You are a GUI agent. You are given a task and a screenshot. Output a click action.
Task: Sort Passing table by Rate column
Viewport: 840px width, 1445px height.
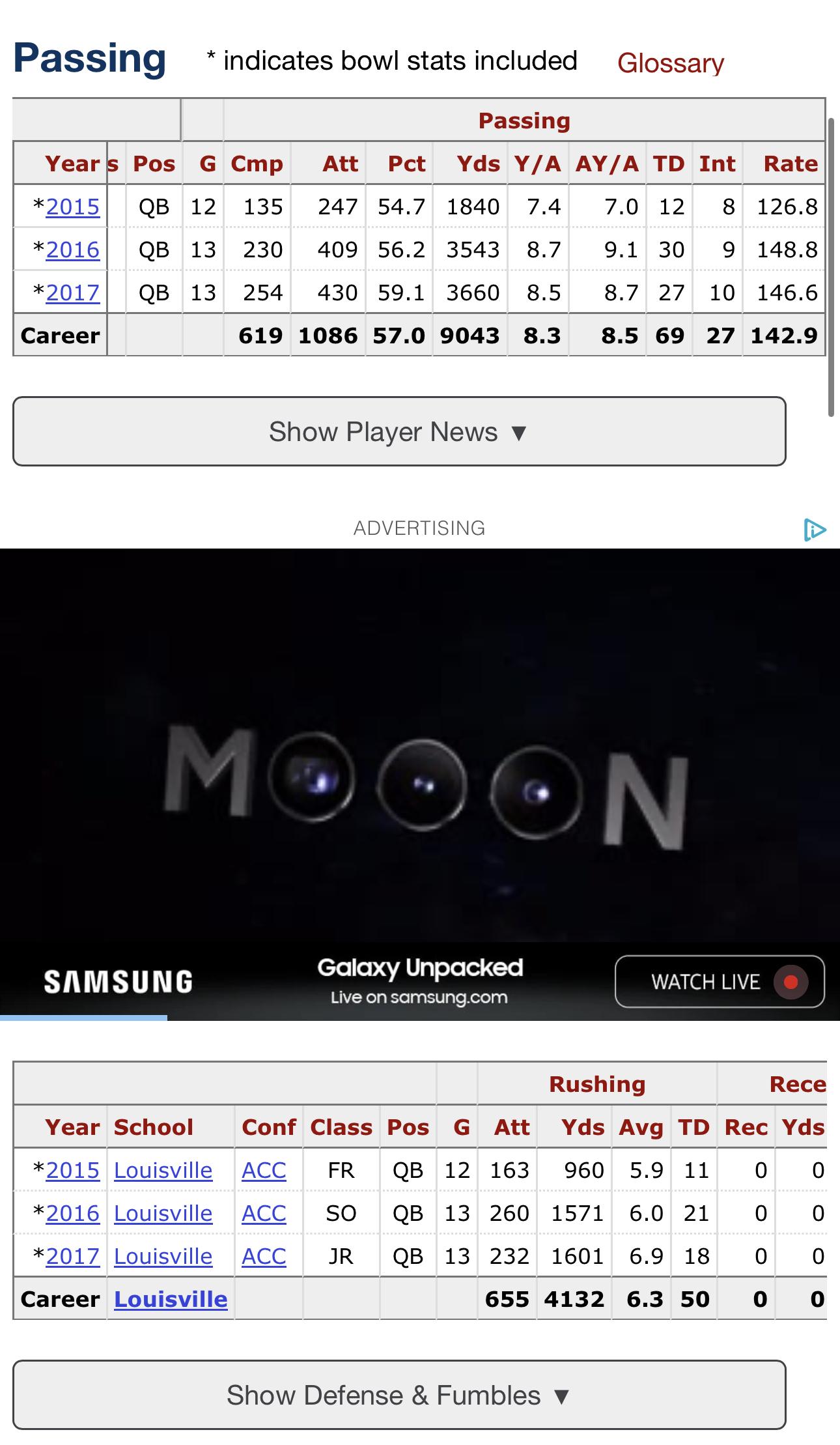tap(791, 164)
